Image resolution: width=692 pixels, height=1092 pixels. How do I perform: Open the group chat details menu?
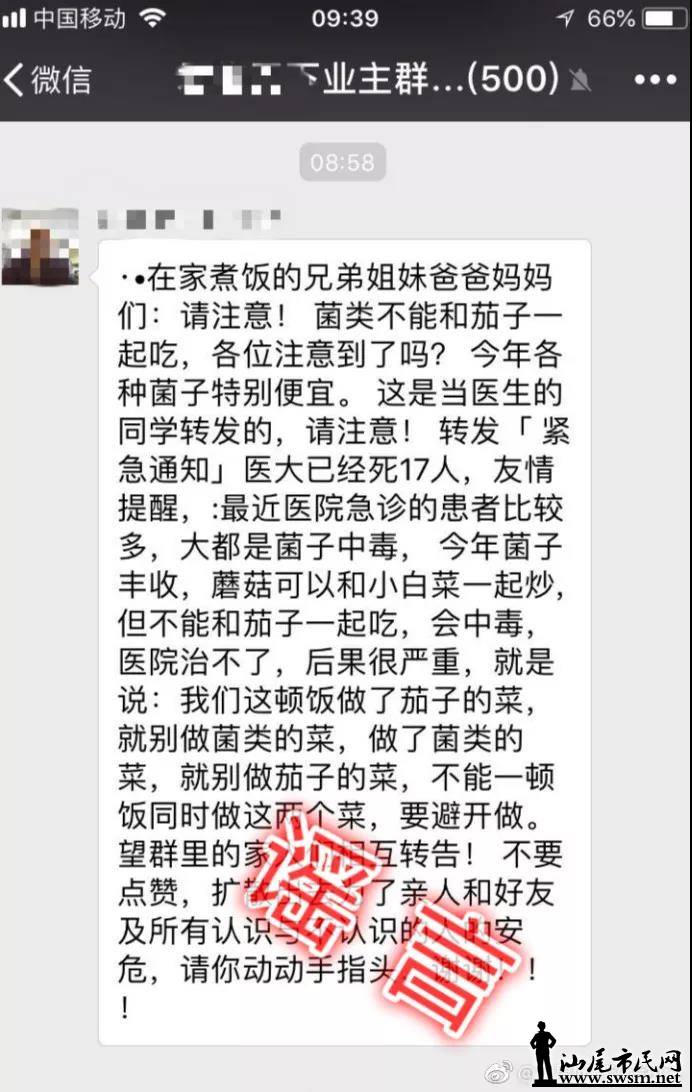655,79
